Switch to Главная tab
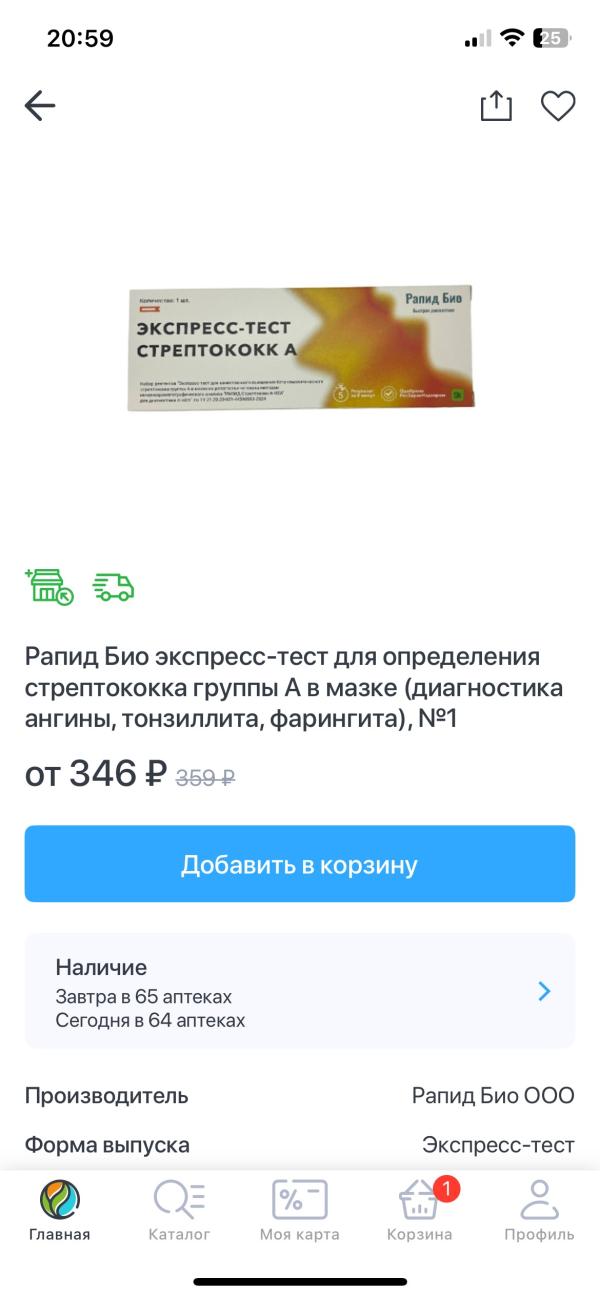Image resolution: width=600 pixels, height=1297 pixels. pos(60,1210)
